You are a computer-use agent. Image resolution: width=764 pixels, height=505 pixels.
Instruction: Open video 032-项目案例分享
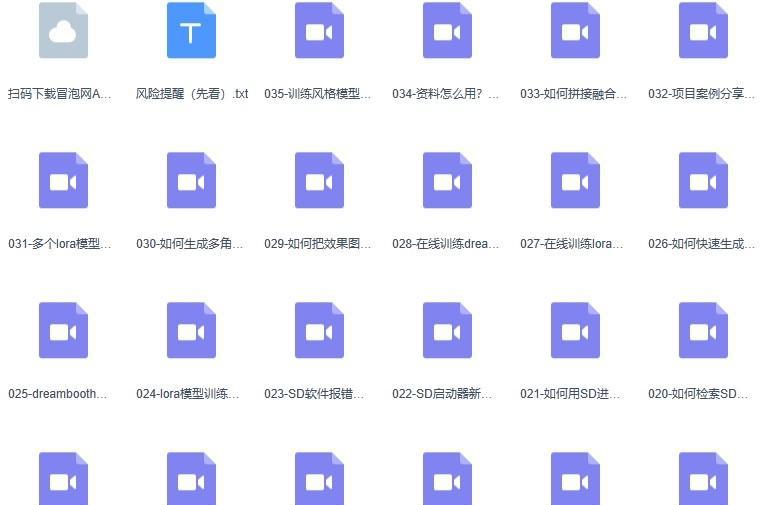[703, 31]
